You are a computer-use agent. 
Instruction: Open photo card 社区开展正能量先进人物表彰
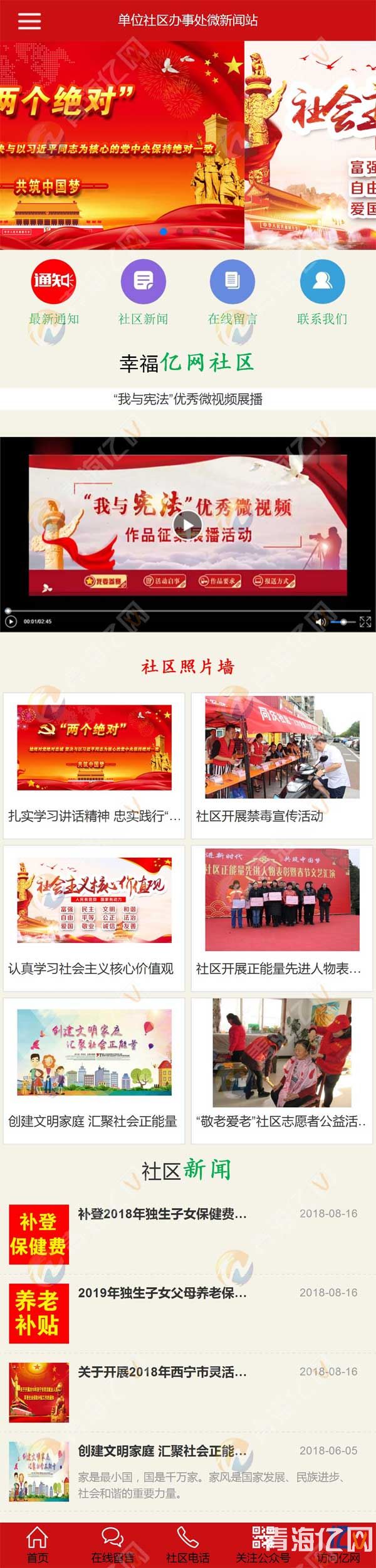(282, 917)
